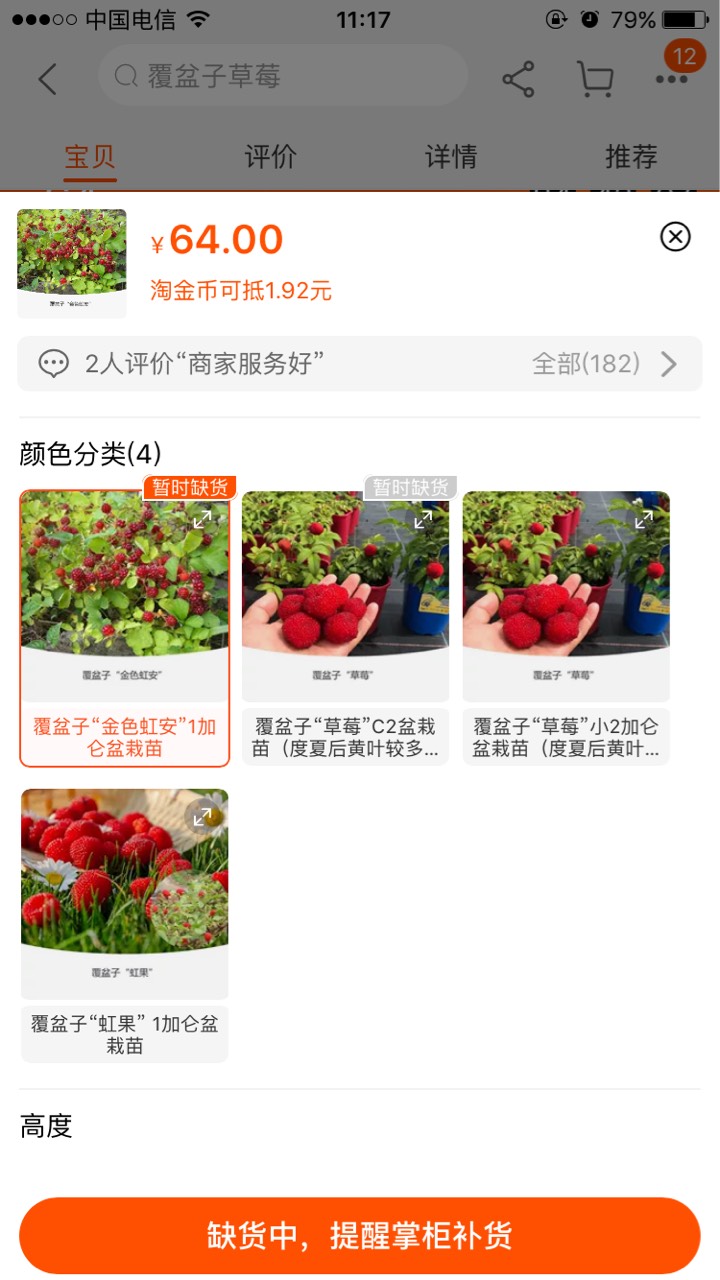
Task: Switch to the 评价 tab
Action: point(270,157)
